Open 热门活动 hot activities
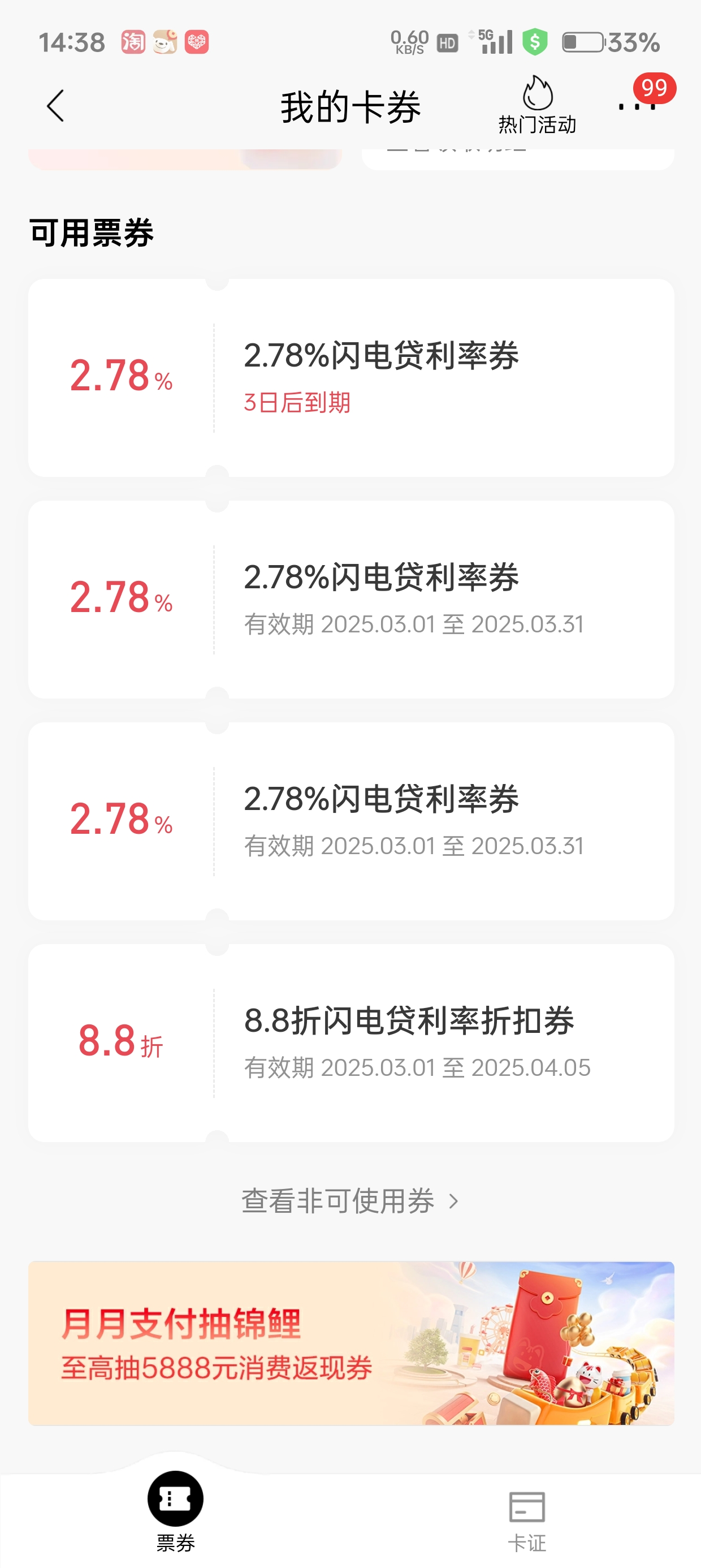The height and width of the screenshot is (1568, 701). pos(536,105)
